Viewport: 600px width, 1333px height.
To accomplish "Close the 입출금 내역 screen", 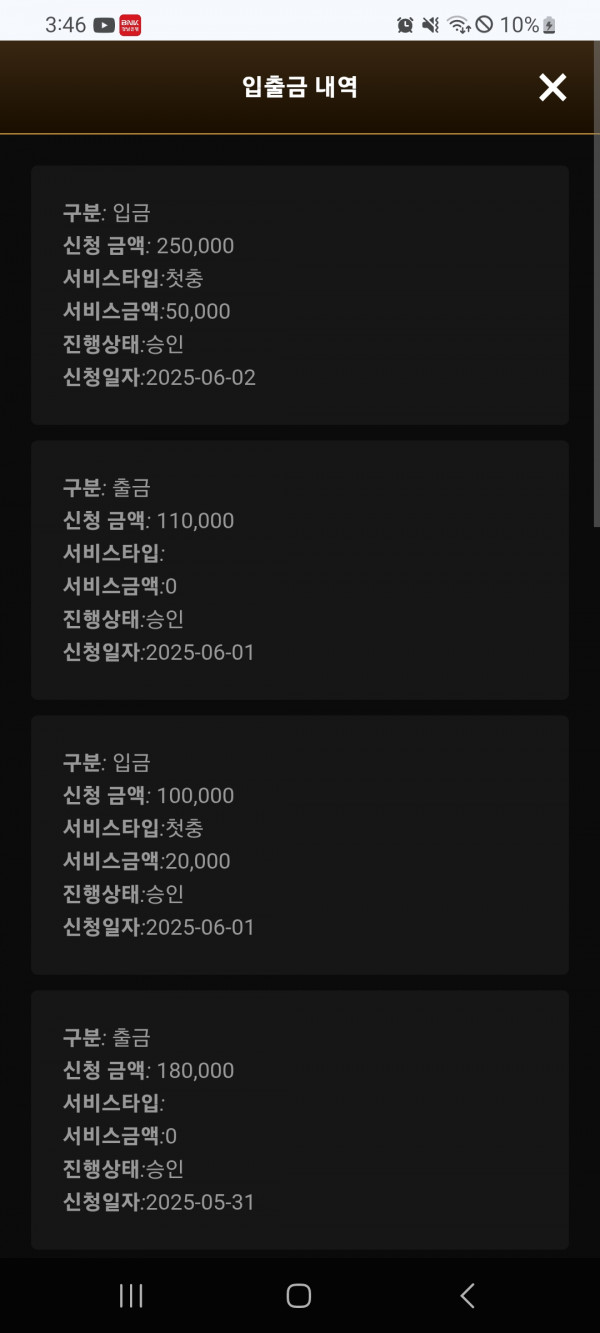I will click(x=552, y=87).
